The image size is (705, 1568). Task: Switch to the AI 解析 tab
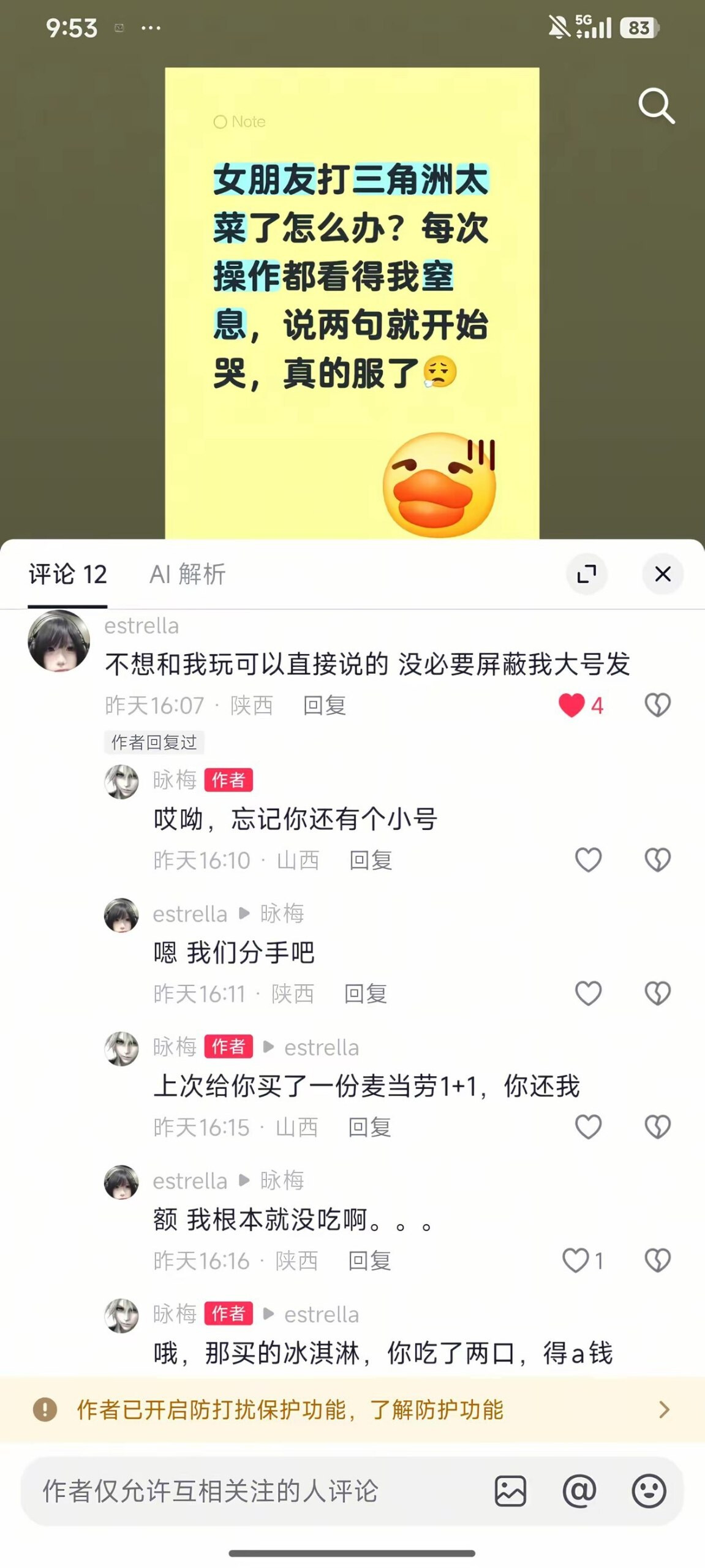pyautogui.click(x=187, y=575)
